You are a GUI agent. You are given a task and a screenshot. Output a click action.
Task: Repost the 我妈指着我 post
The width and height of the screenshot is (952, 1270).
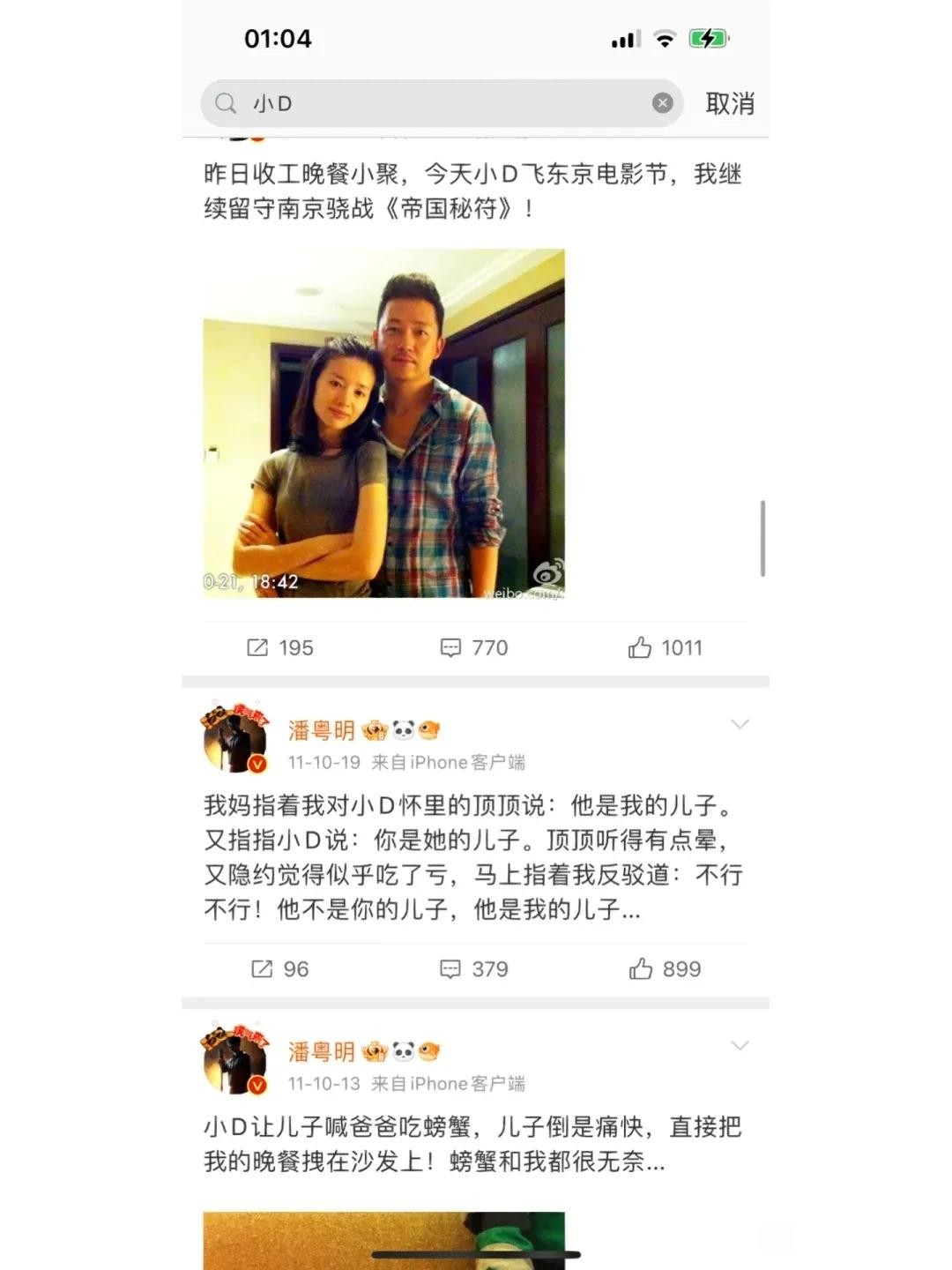pyautogui.click(x=279, y=969)
